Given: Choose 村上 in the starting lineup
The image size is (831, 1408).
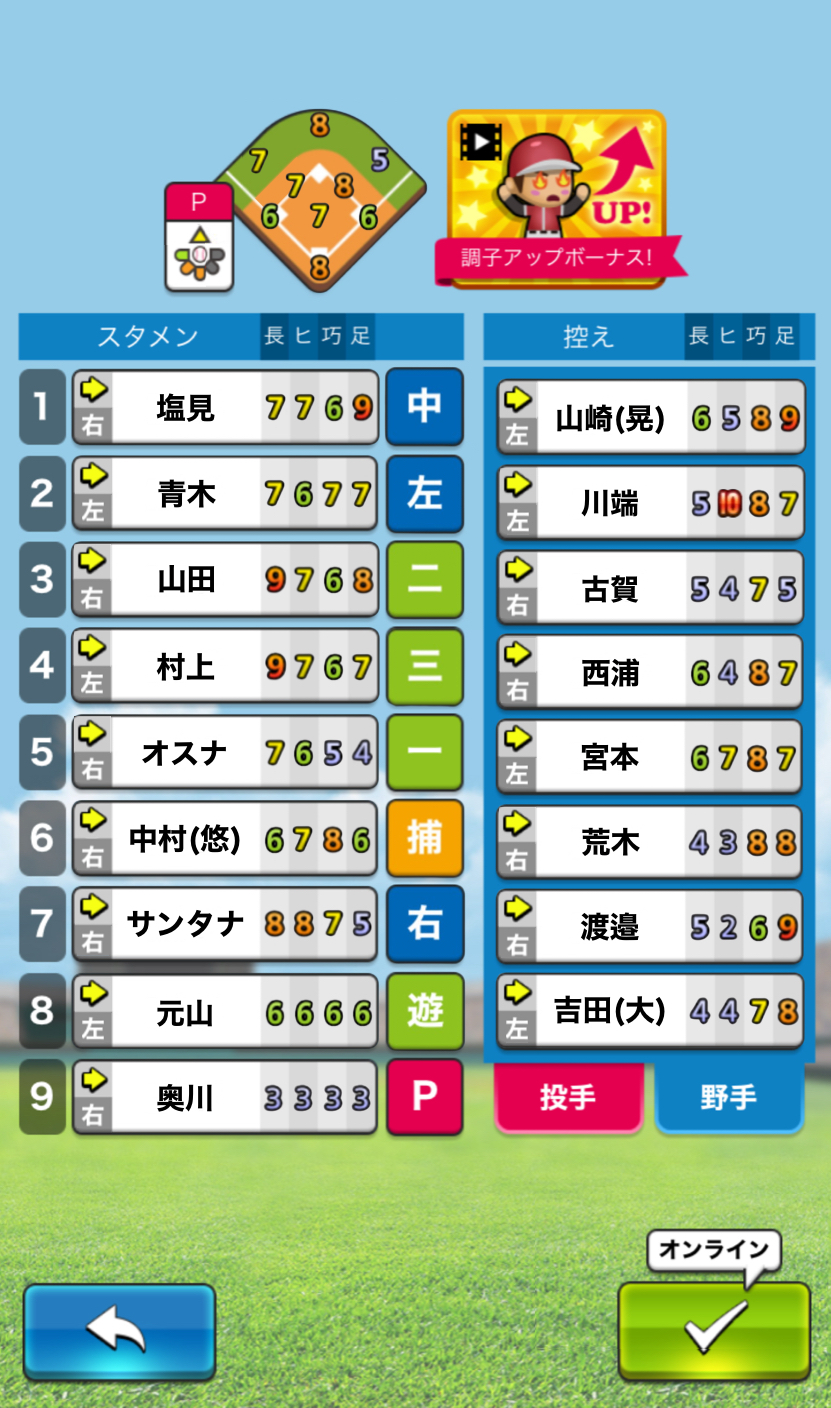Looking at the screenshot, I should [225, 666].
